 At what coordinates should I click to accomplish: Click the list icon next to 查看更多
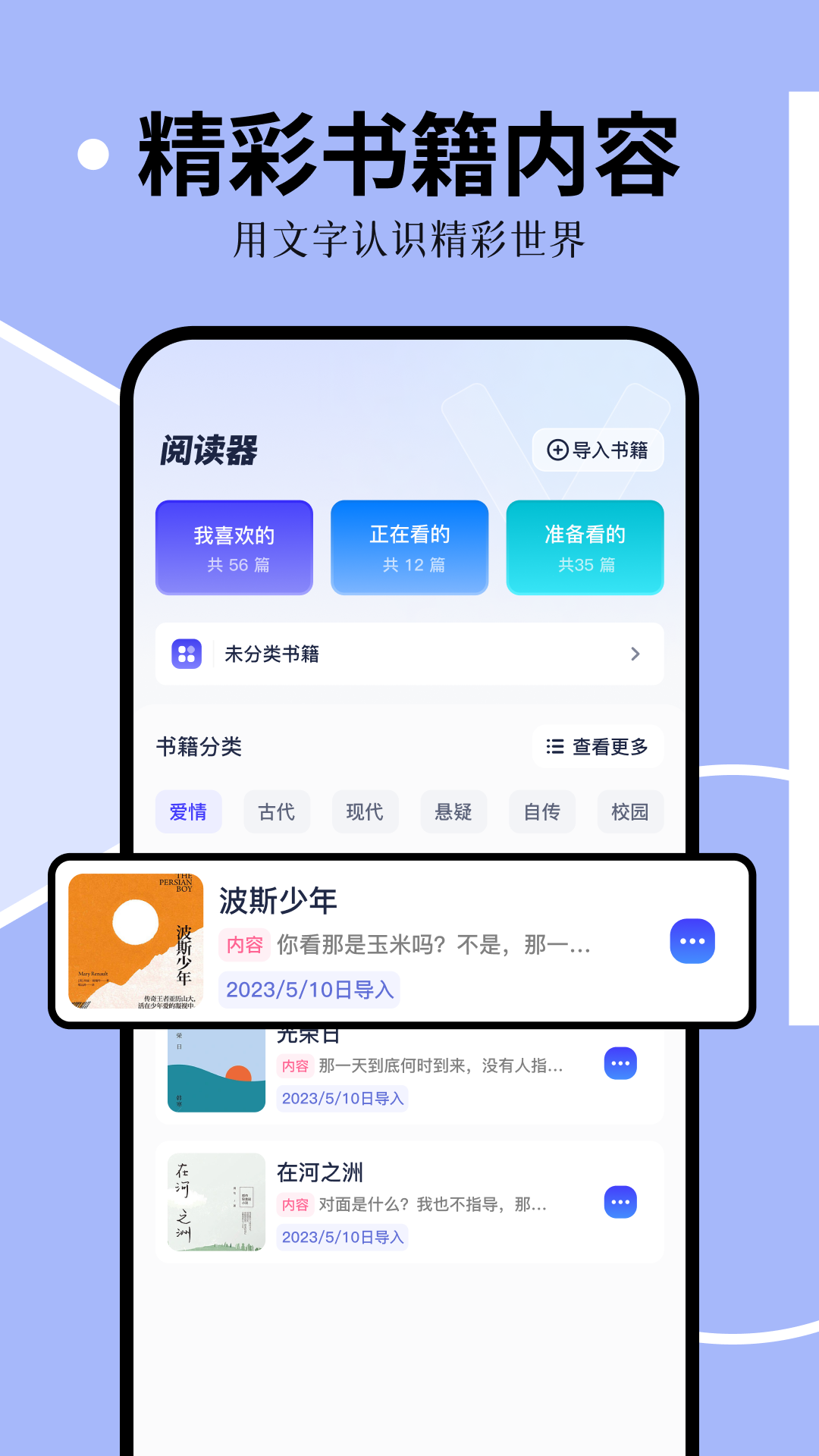pyautogui.click(x=554, y=746)
